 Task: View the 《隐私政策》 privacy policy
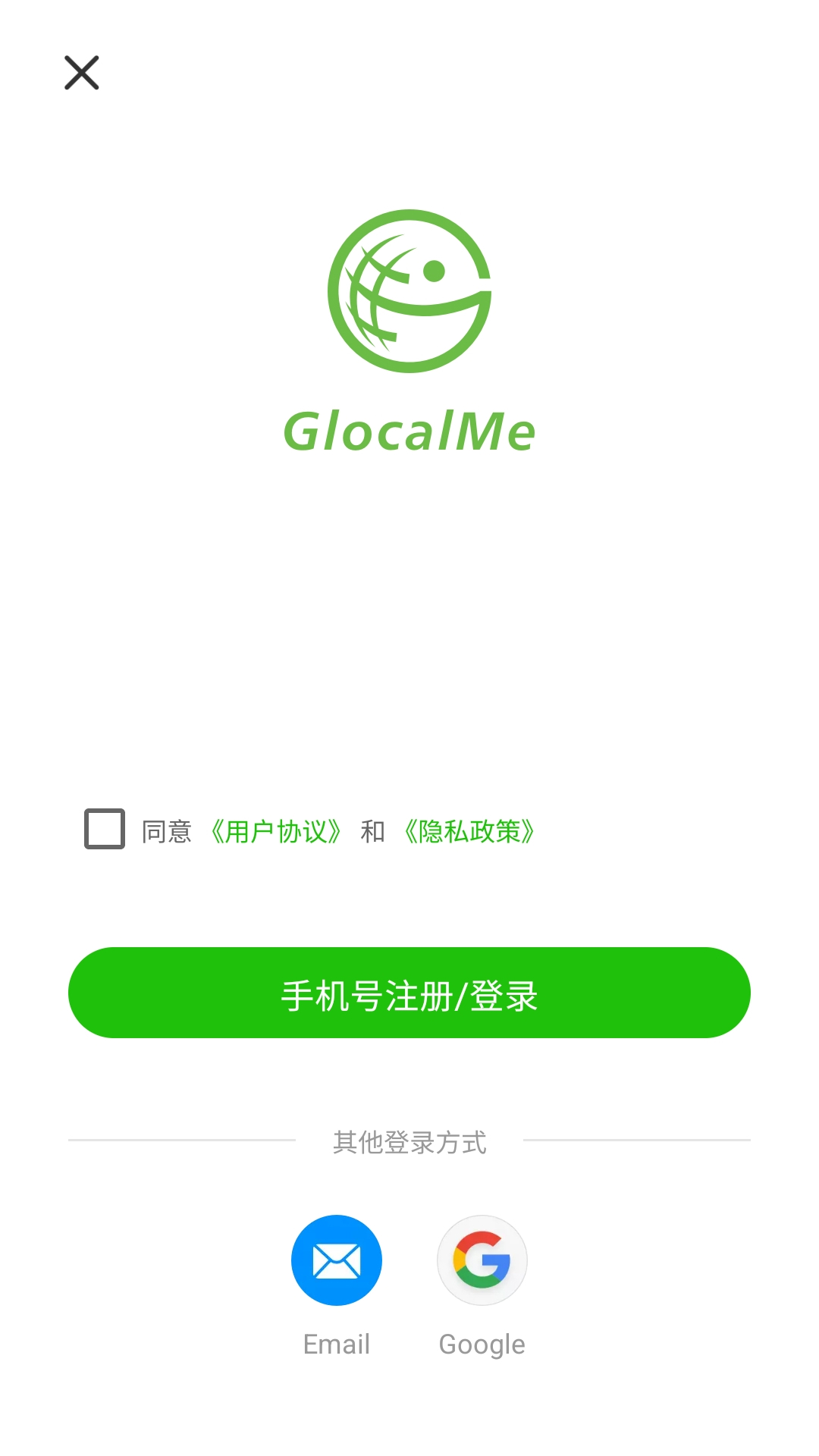click(x=469, y=831)
